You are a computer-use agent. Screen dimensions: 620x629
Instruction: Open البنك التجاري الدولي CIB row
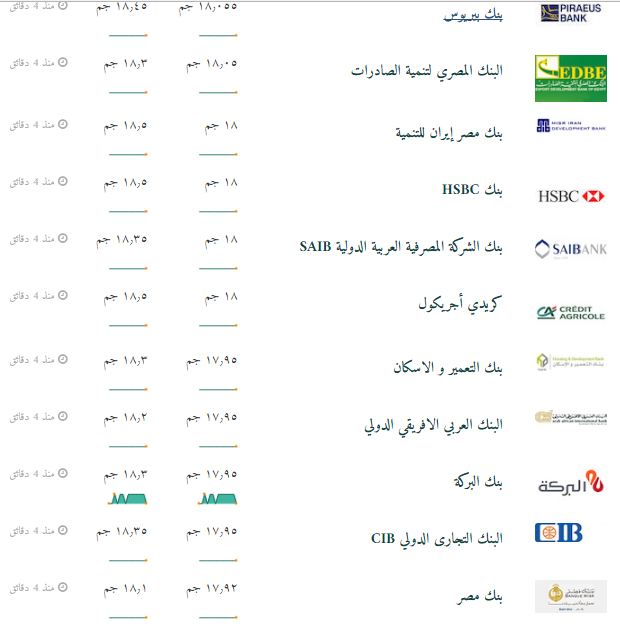pyautogui.click(x=436, y=539)
